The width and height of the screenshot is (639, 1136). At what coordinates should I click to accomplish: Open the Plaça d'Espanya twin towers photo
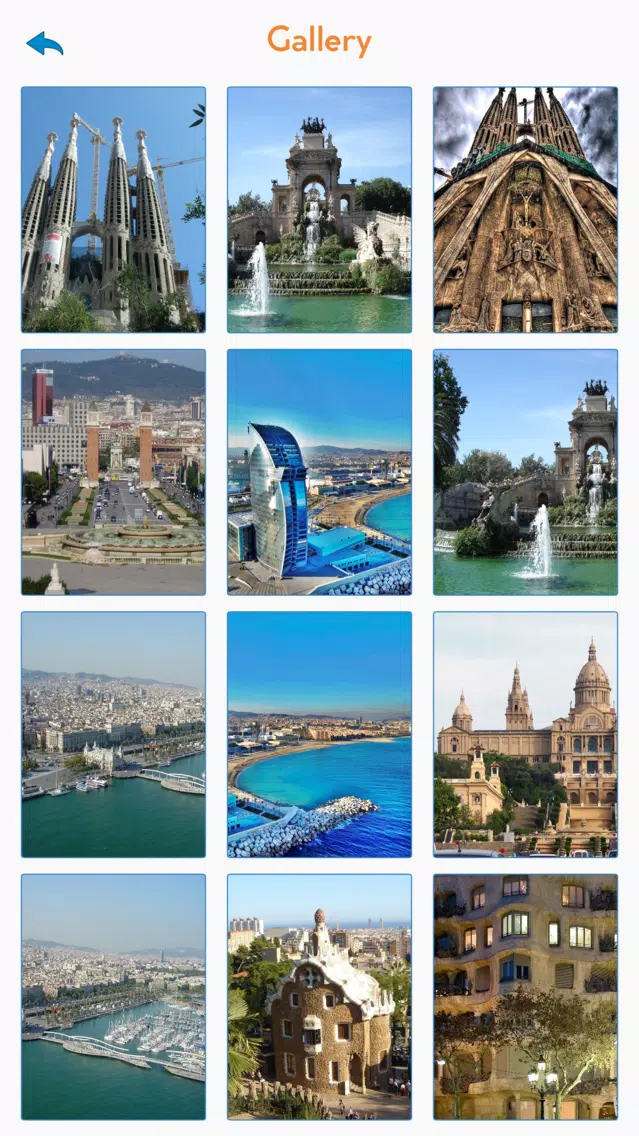point(113,472)
